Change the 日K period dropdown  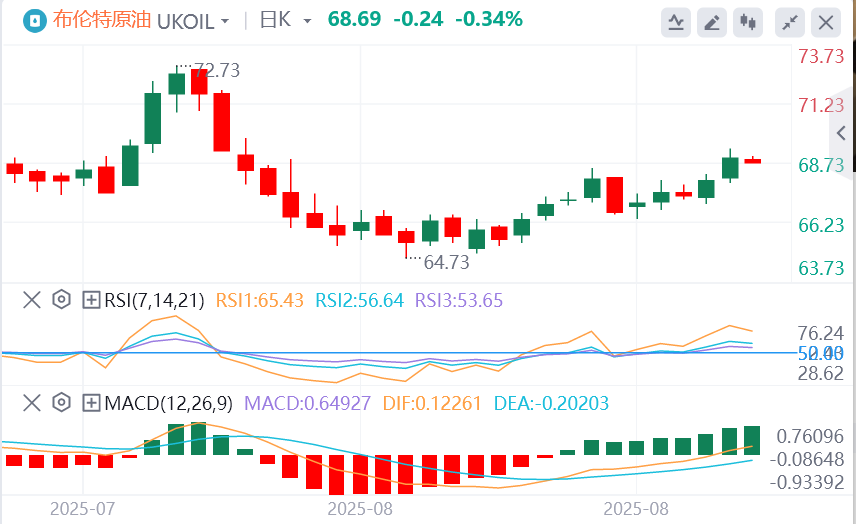[x=306, y=21]
